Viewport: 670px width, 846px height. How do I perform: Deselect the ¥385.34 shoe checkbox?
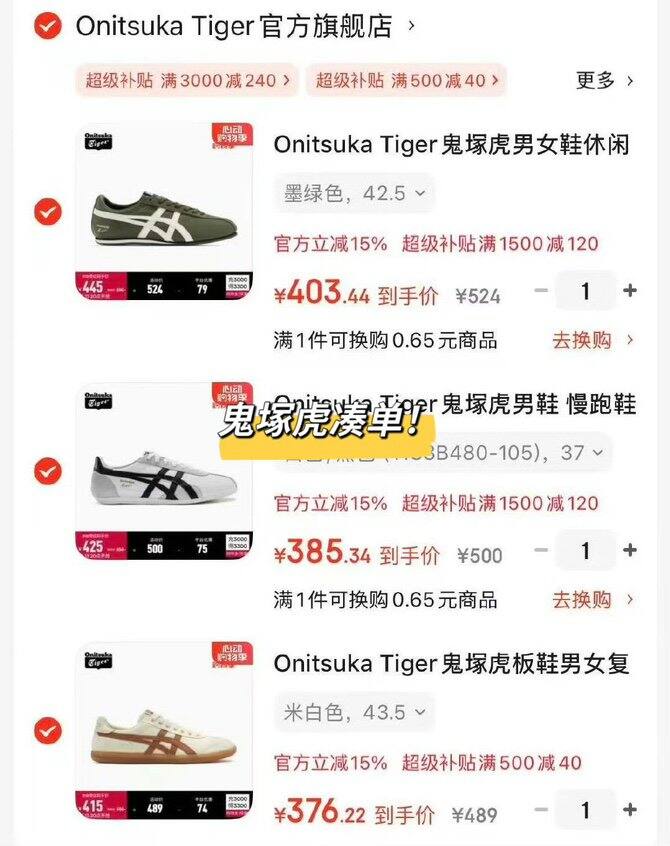coord(47,471)
